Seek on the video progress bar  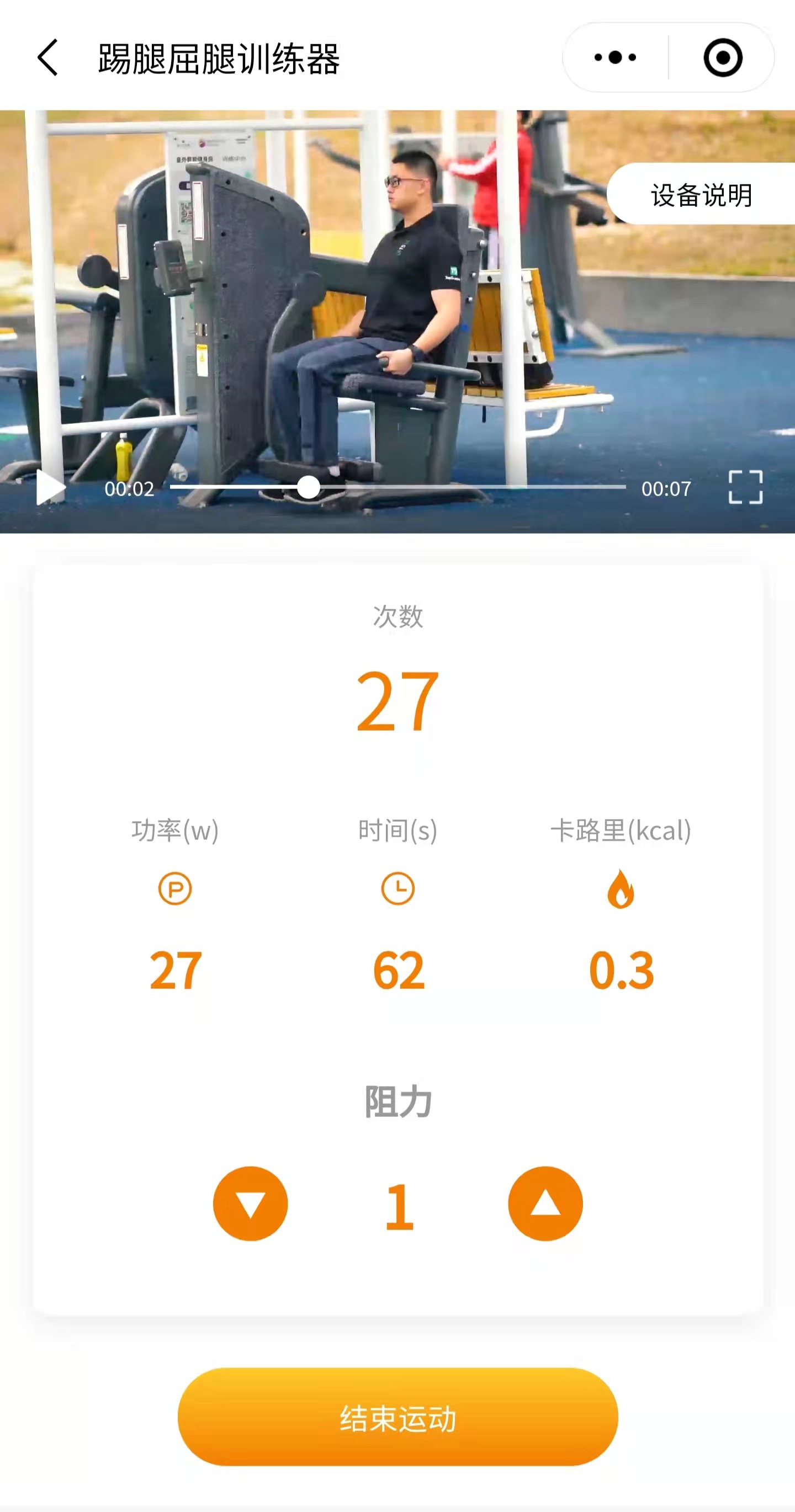coord(397,487)
